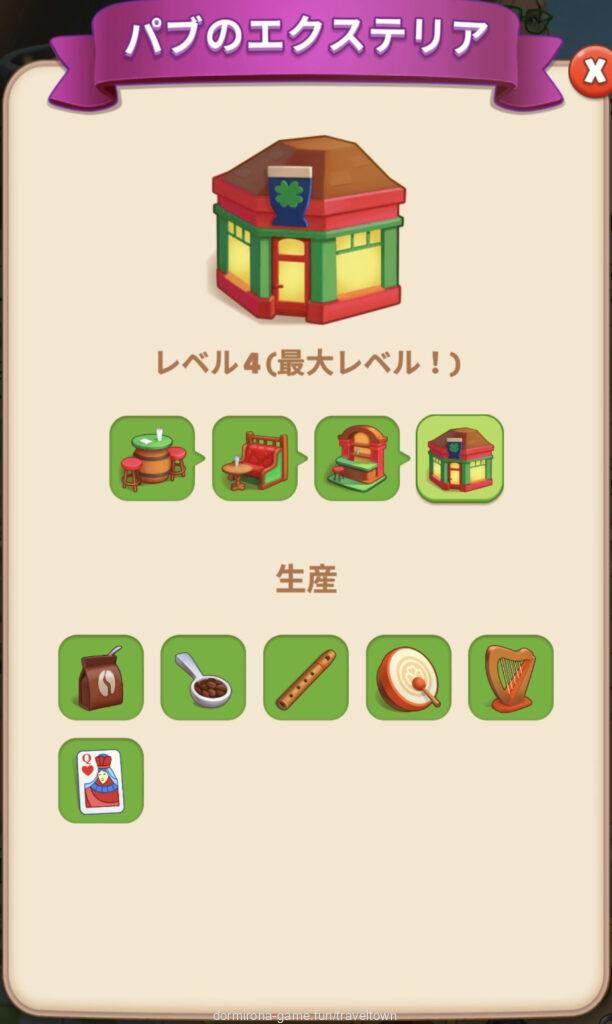The height and width of the screenshot is (1024, 612).
Task: Open the queen playing card item
Action: tap(101, 780)
